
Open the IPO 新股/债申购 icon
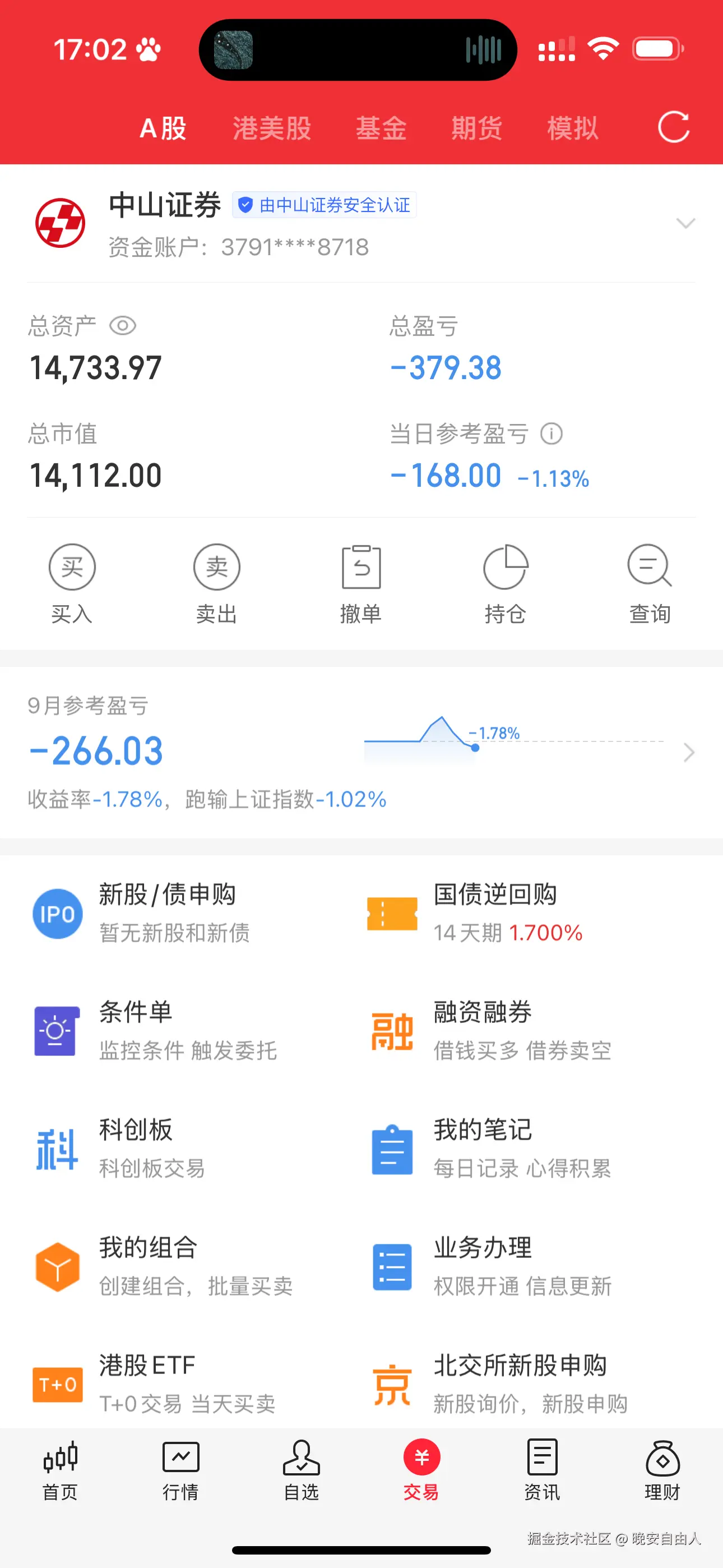click(57, 913)
